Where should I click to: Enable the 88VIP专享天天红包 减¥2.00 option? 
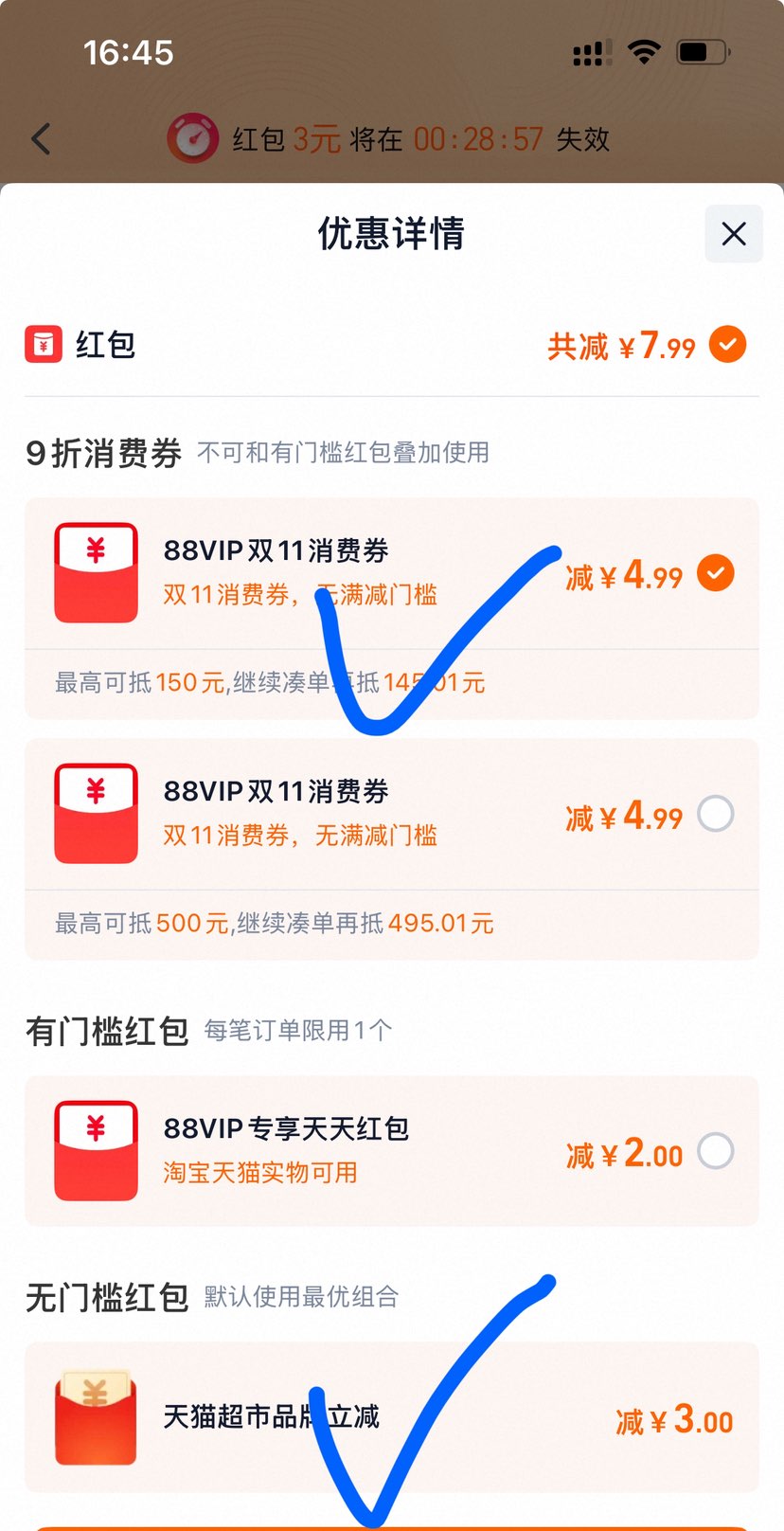tap(716, 1151)
